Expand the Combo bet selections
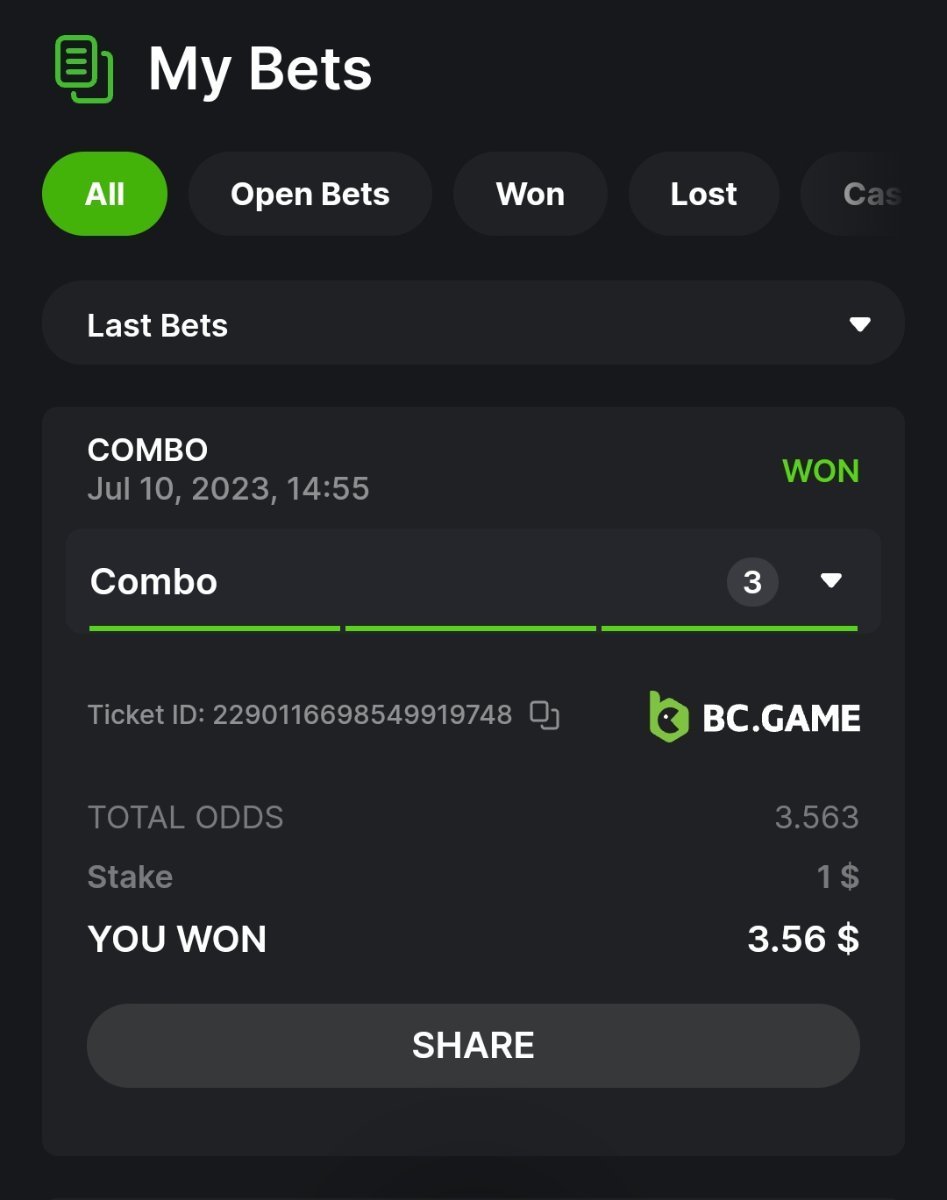Screen dimensions: 947x1200 [830, 581]
